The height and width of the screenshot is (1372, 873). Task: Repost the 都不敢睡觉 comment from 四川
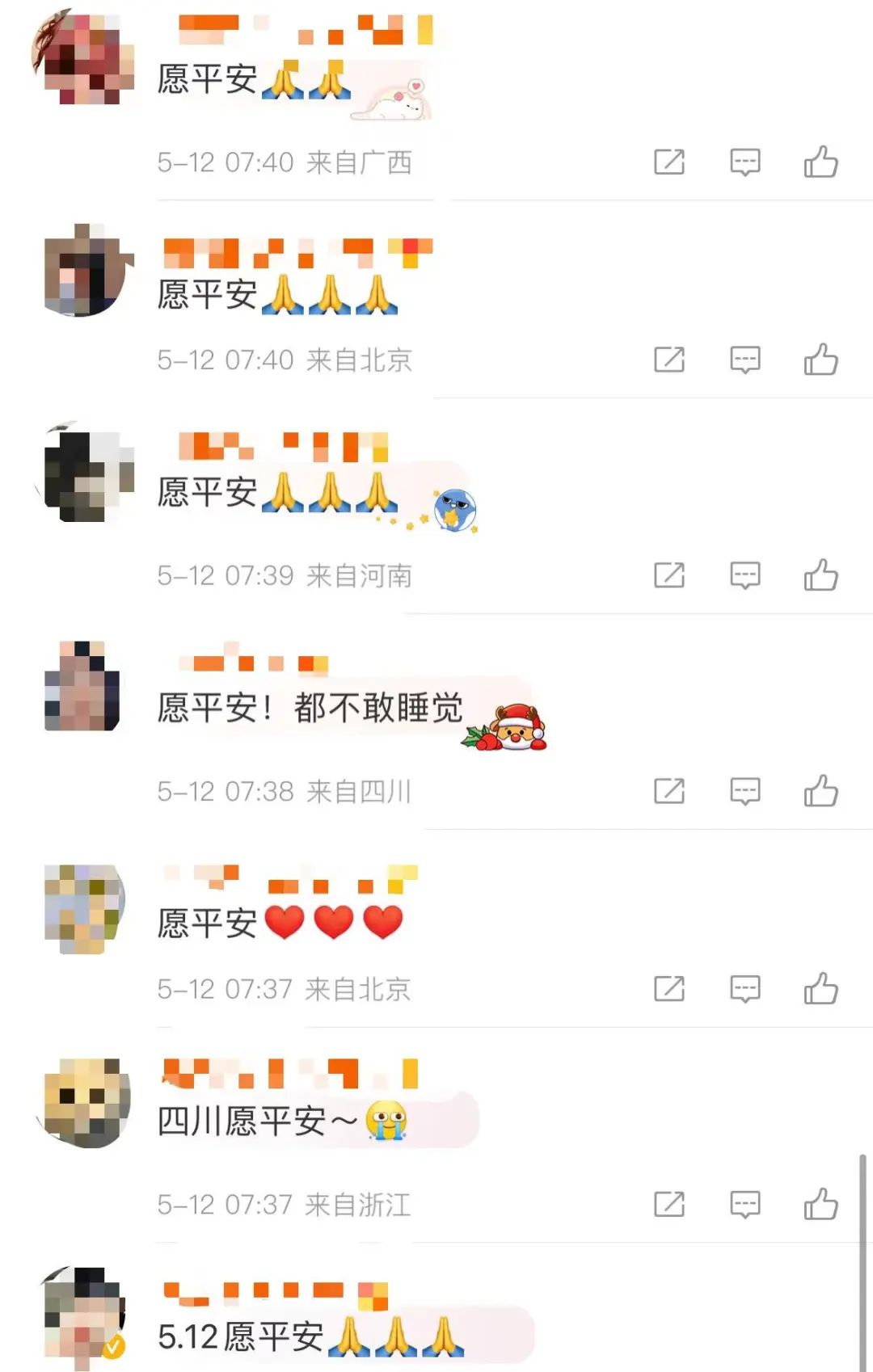668,791
